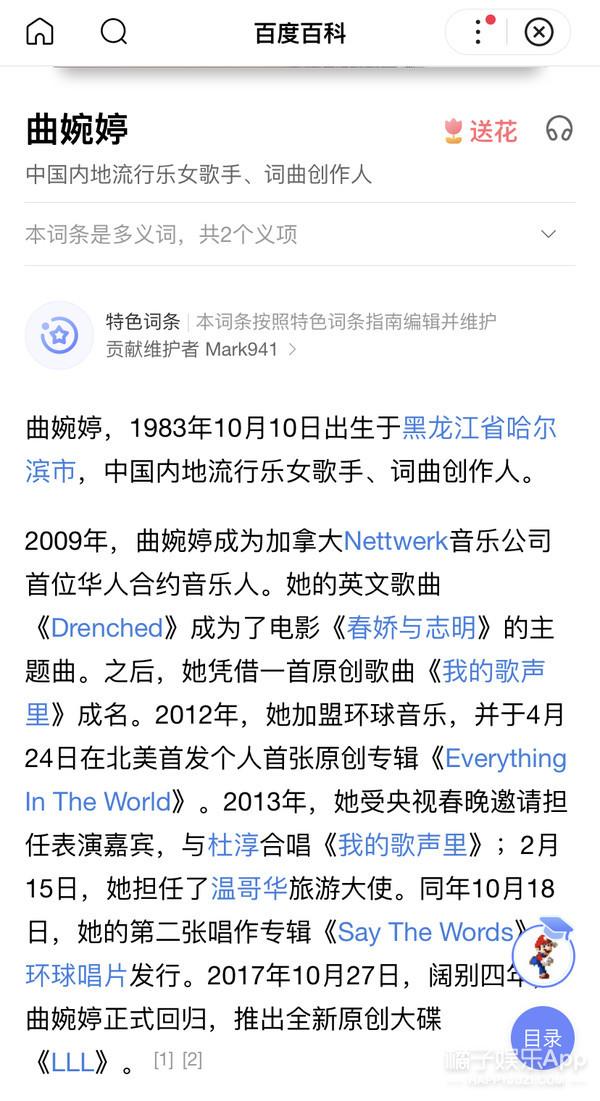Expand the 多义词 disambiguation row
The width and height of the screenshot is (600, 1101).
(x=300, y=234)
